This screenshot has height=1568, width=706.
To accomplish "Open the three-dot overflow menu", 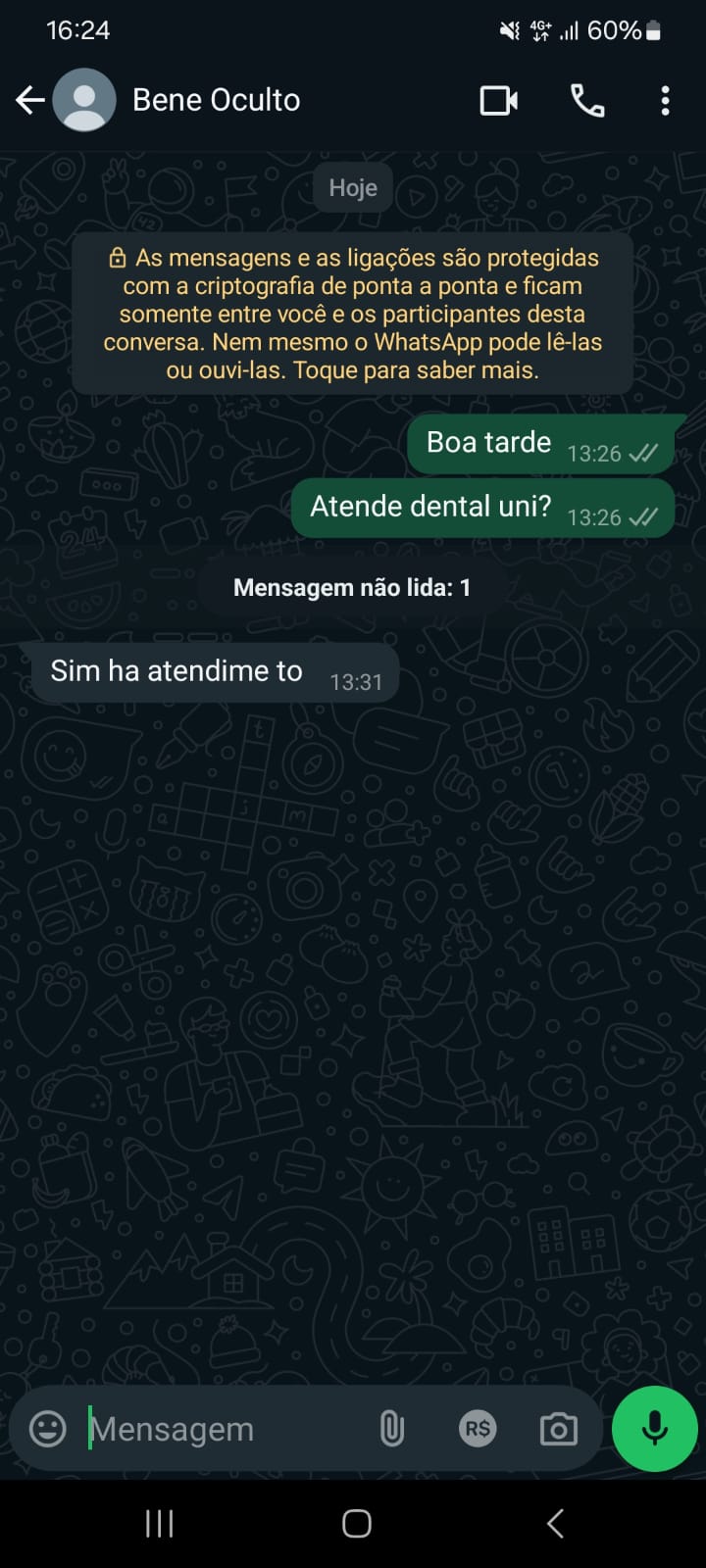I will tap(665, 100).
